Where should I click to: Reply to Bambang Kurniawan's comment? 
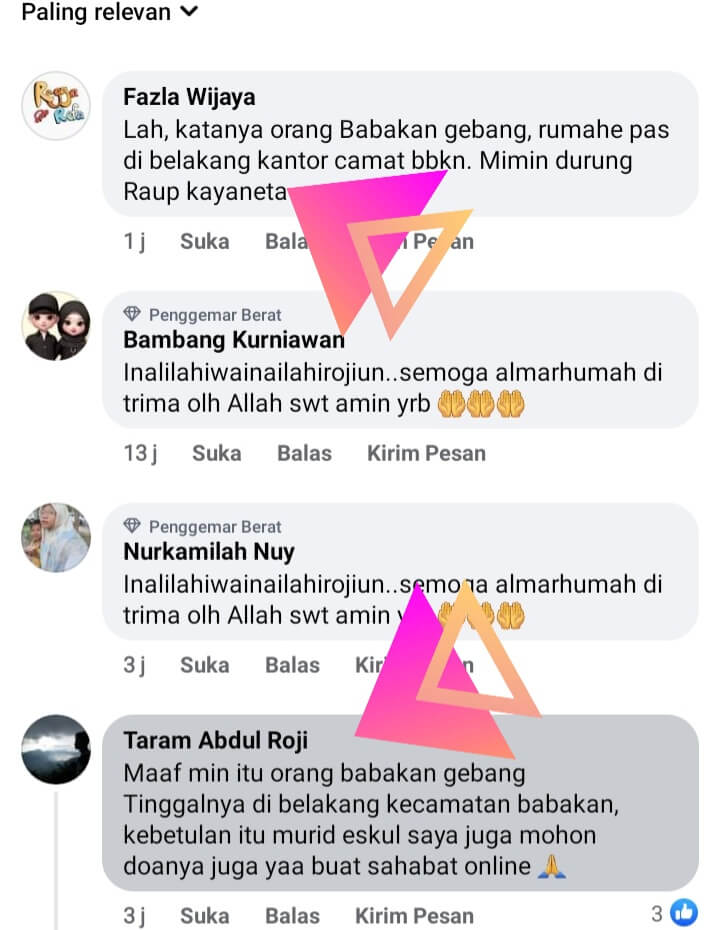pos(304,453)
